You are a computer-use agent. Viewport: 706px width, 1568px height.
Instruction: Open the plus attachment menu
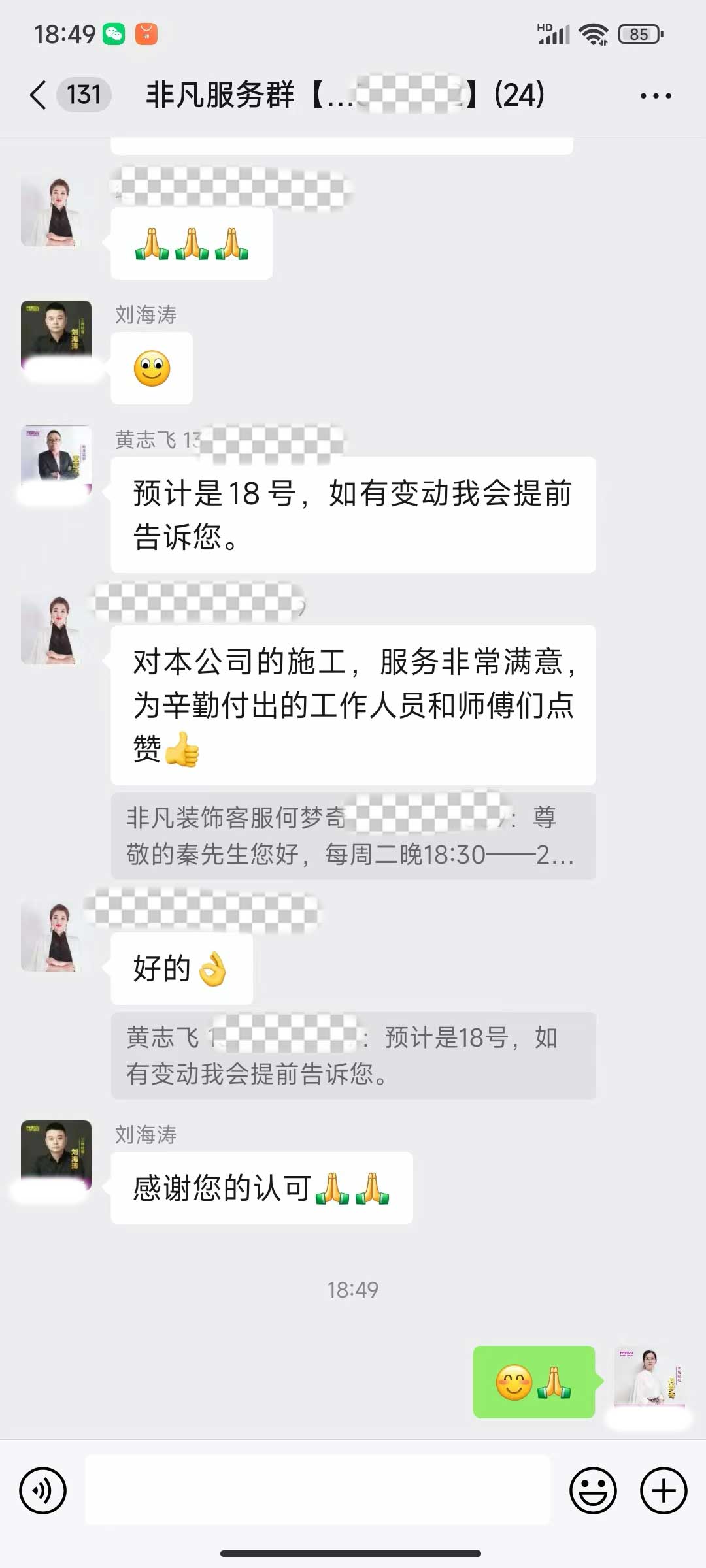tap(664, 1490)
